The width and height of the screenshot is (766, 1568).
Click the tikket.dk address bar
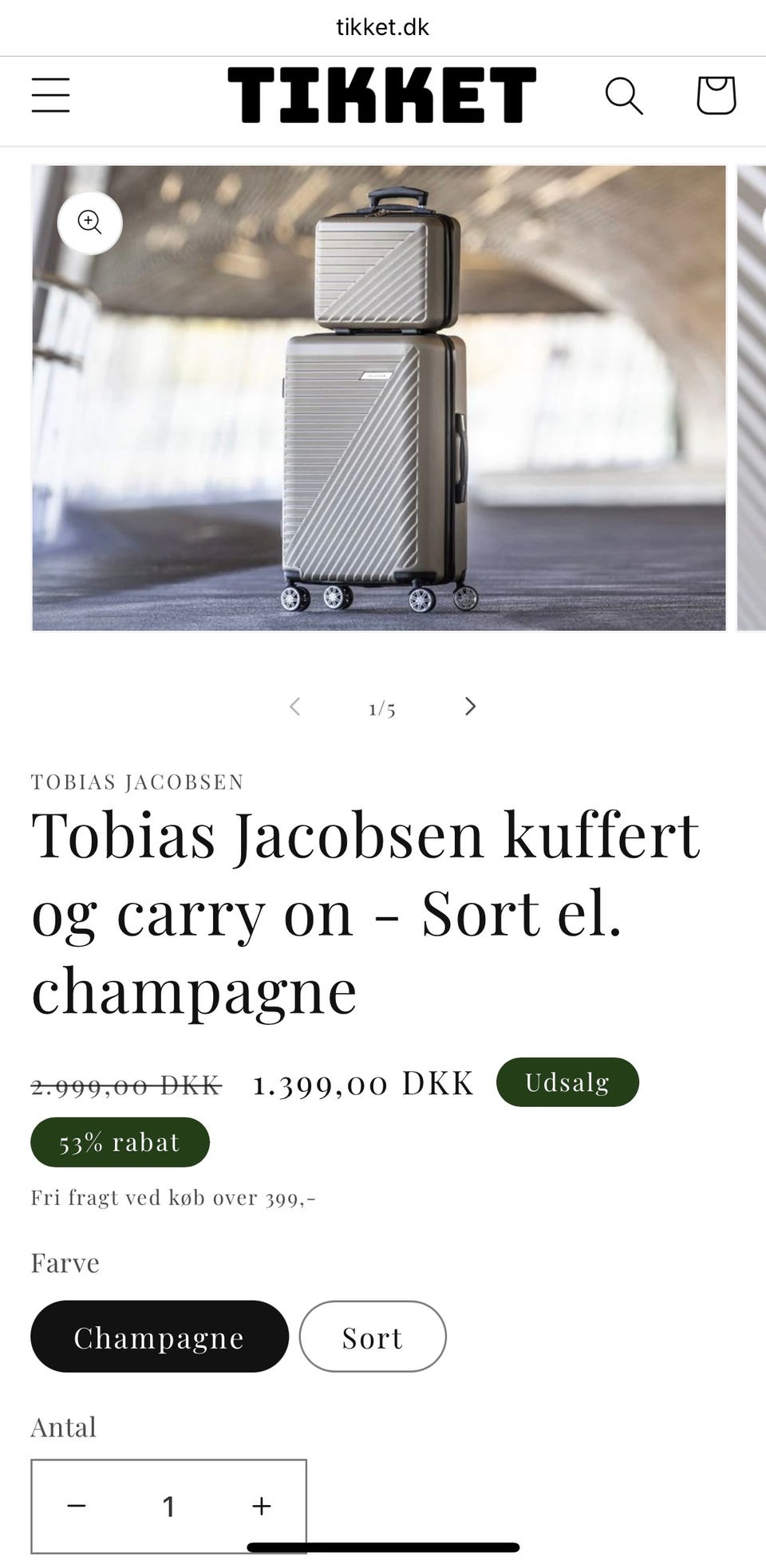(x=381, y=26)
